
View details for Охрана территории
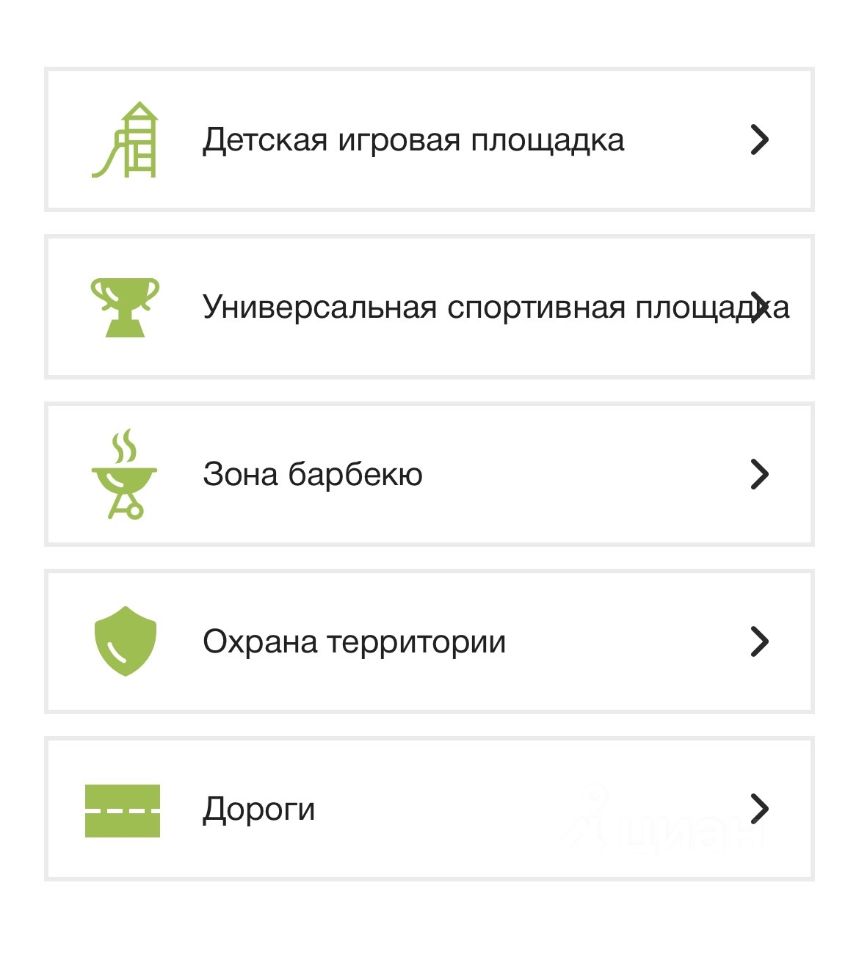pyautogui.click(x=429, y=641)
